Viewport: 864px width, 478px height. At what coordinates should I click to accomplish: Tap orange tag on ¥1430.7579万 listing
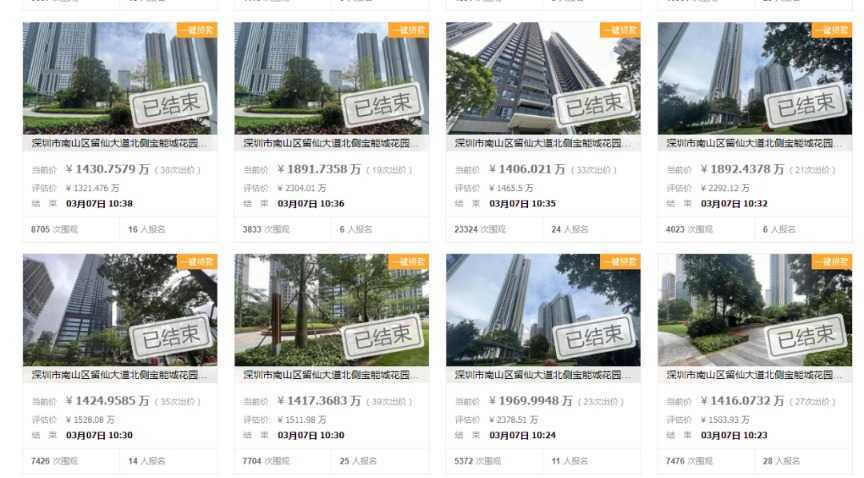[197, 30]
